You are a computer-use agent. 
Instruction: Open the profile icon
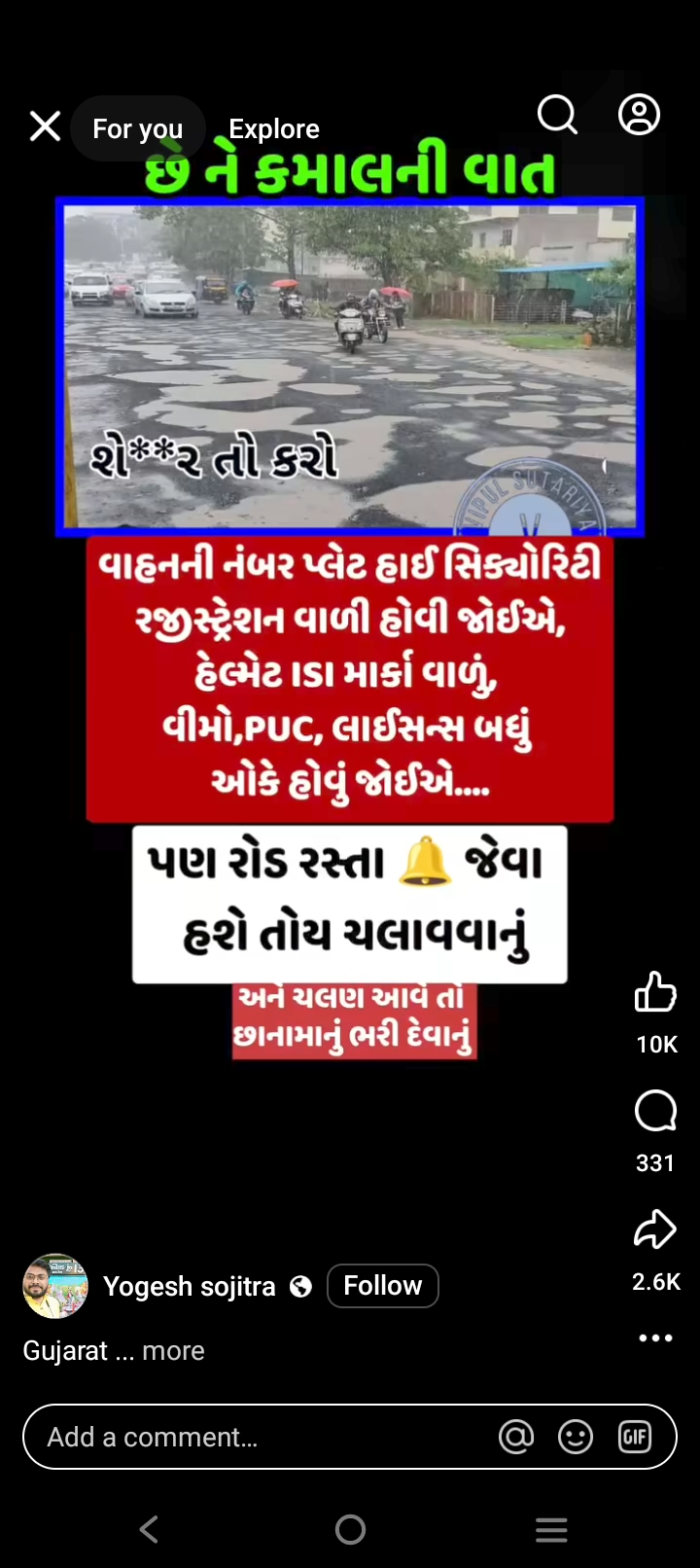[x=639, y=115]
